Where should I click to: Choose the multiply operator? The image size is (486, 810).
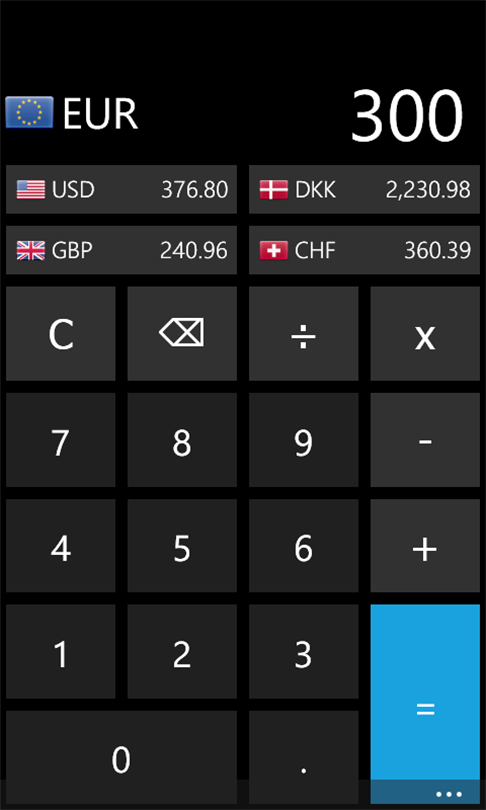425,334
